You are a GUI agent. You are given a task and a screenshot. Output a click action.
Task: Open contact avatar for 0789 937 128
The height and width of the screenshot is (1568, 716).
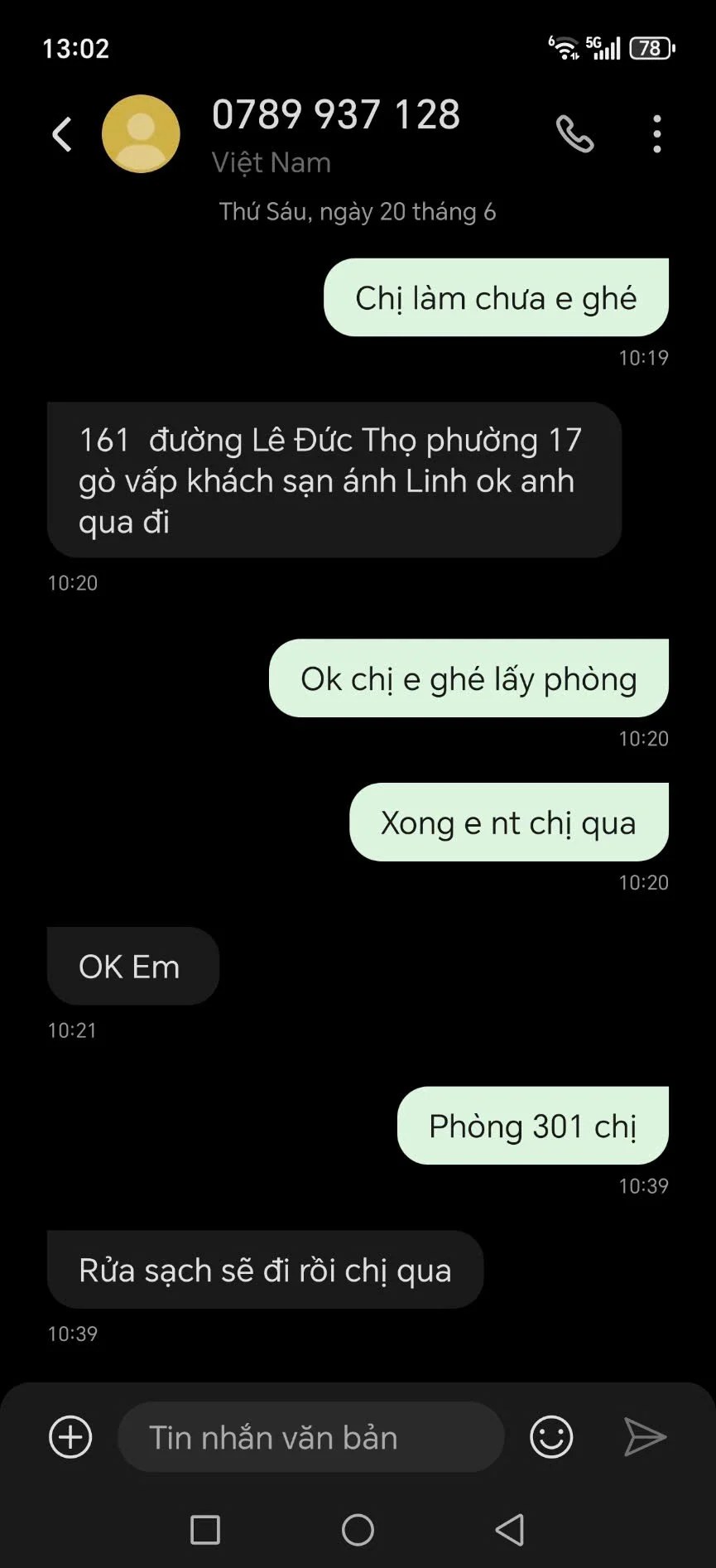point(141,134)
